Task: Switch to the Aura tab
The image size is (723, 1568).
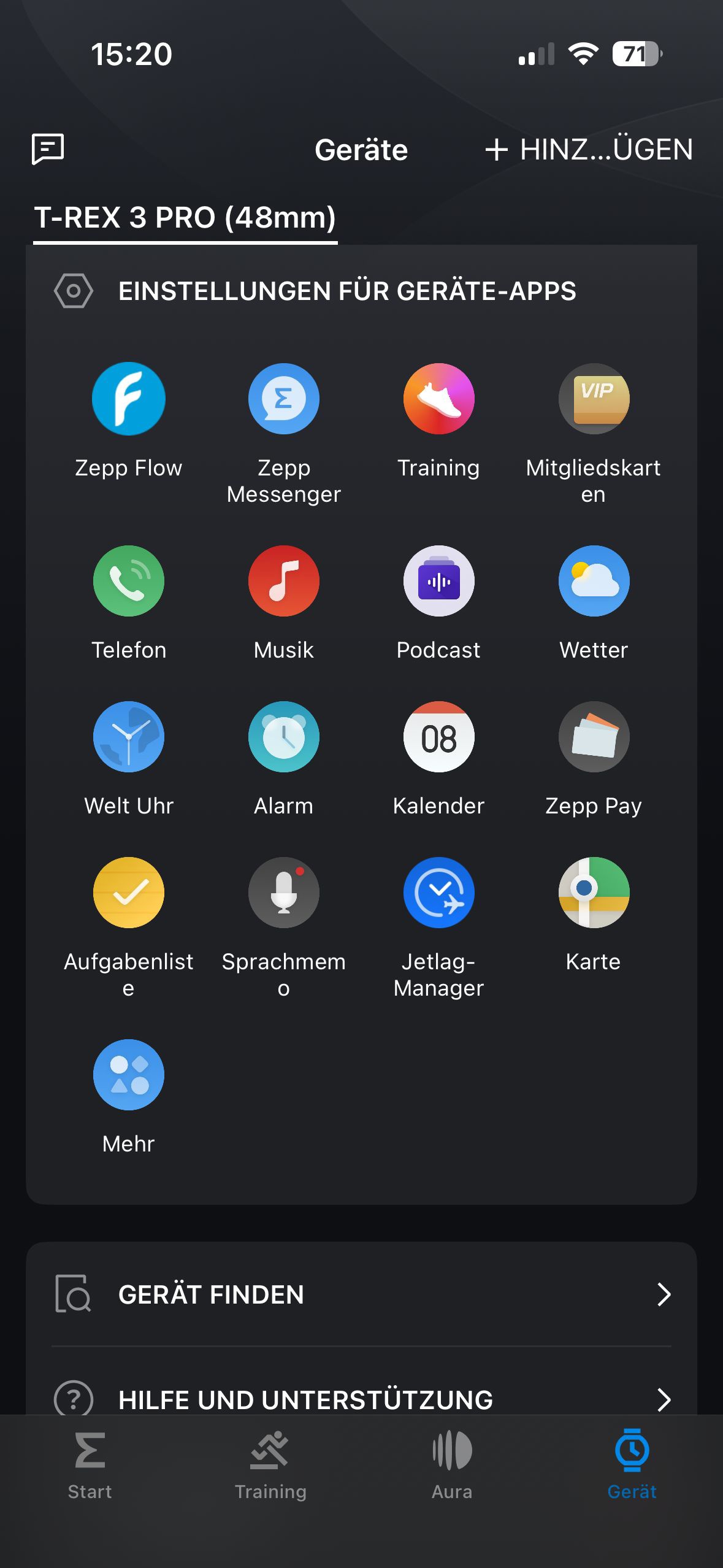Action: [452, 1464]
